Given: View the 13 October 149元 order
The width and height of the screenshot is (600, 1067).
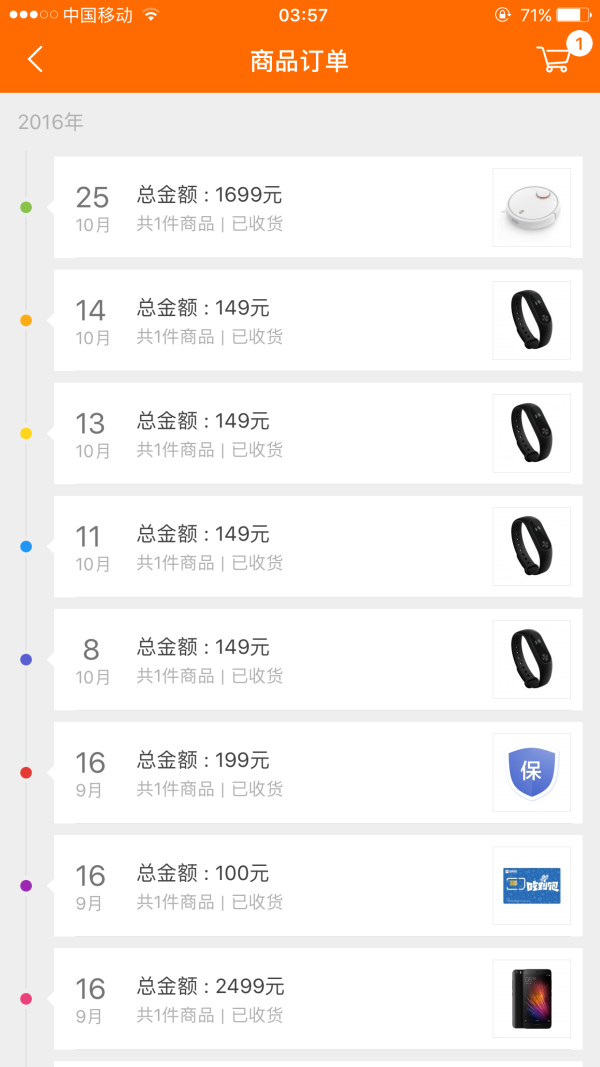Looking at the screenshot, I should [x=318, y=433].
